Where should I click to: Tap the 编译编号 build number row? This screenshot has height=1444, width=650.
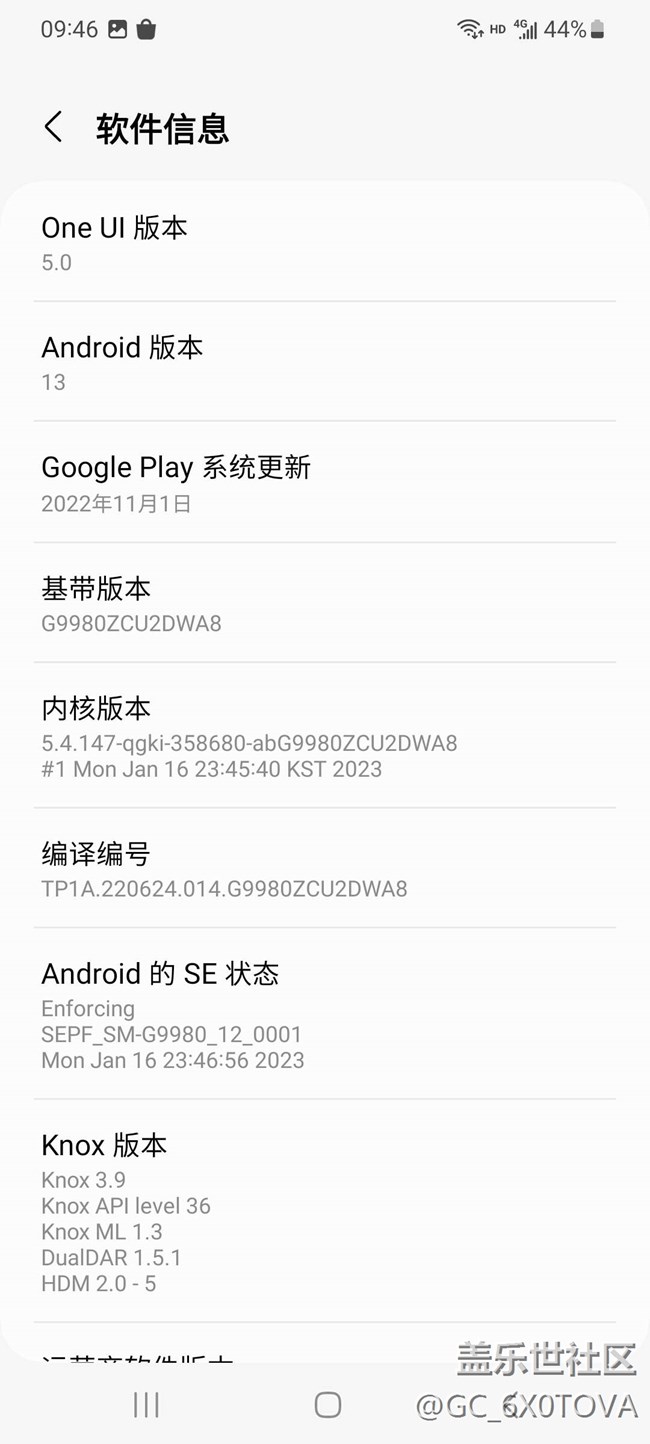coord(325,868)
